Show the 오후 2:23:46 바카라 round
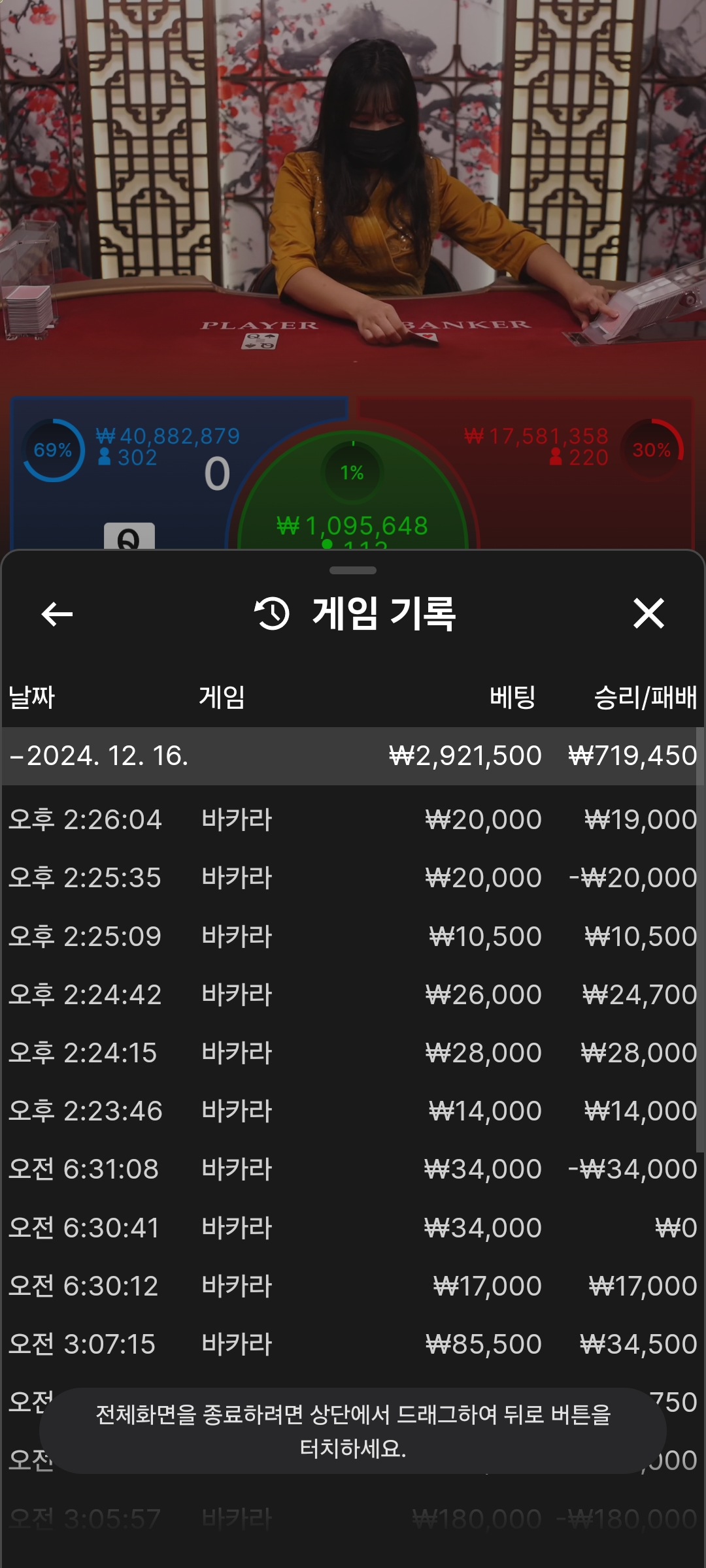This screenshot has height=1568, width=706. tap(353, 1111)
